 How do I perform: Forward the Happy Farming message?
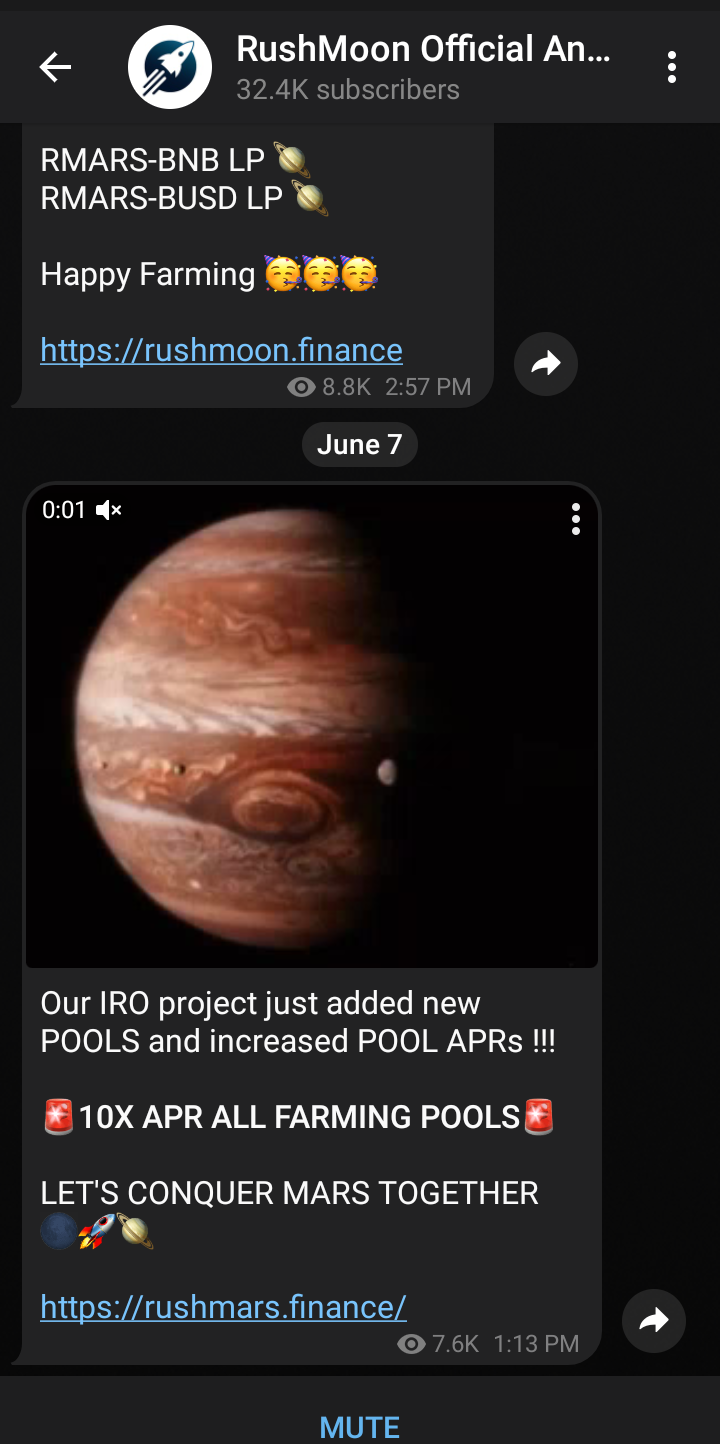tap(545, 364)
